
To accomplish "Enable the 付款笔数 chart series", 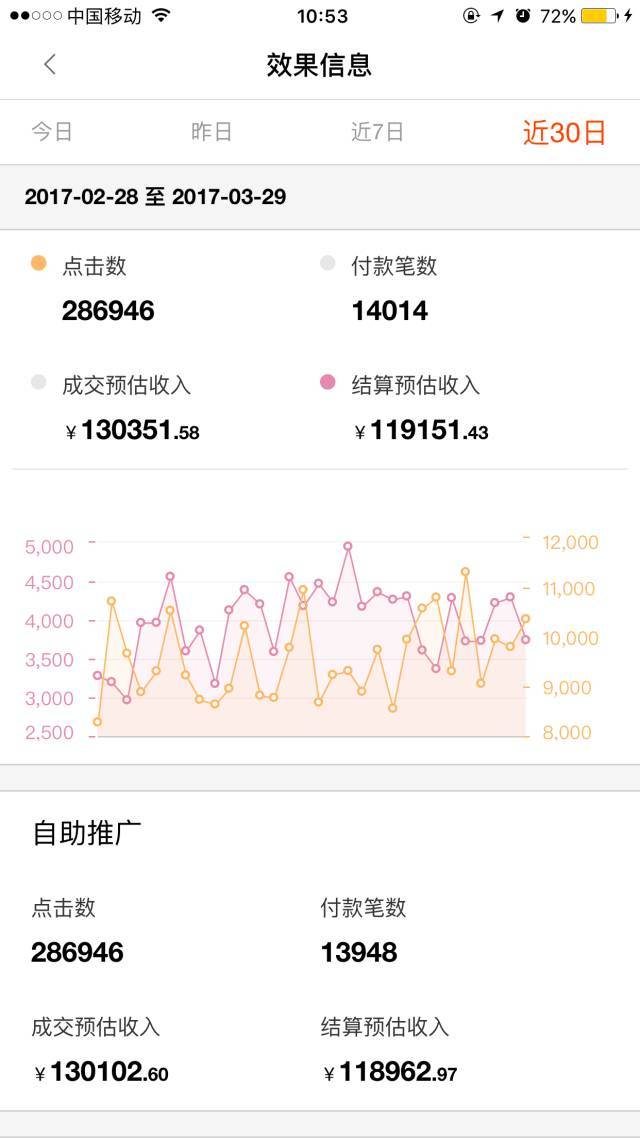I will pos(380,266).
